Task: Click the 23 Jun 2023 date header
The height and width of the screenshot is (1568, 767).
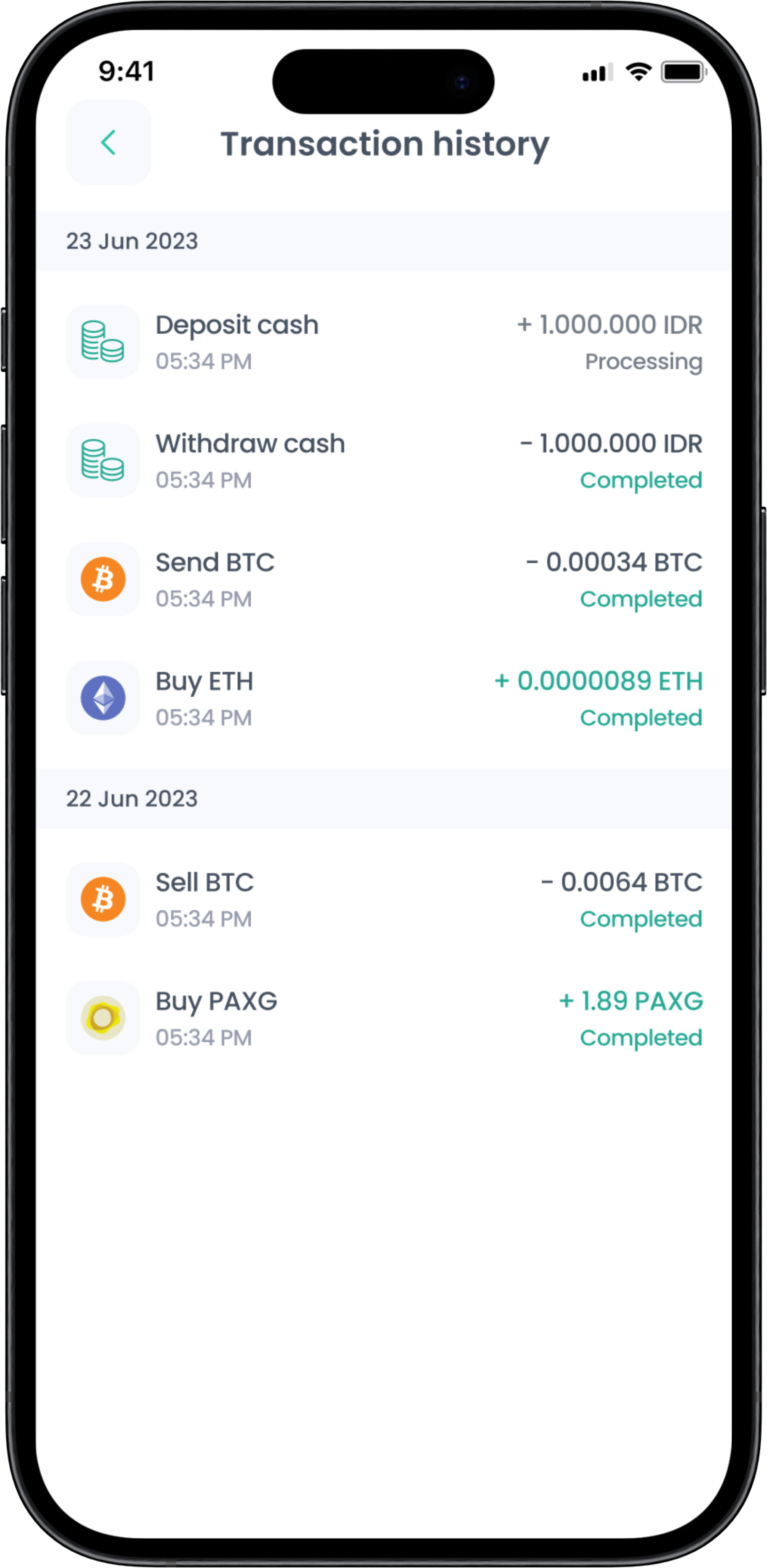Action: pos(133,240)
